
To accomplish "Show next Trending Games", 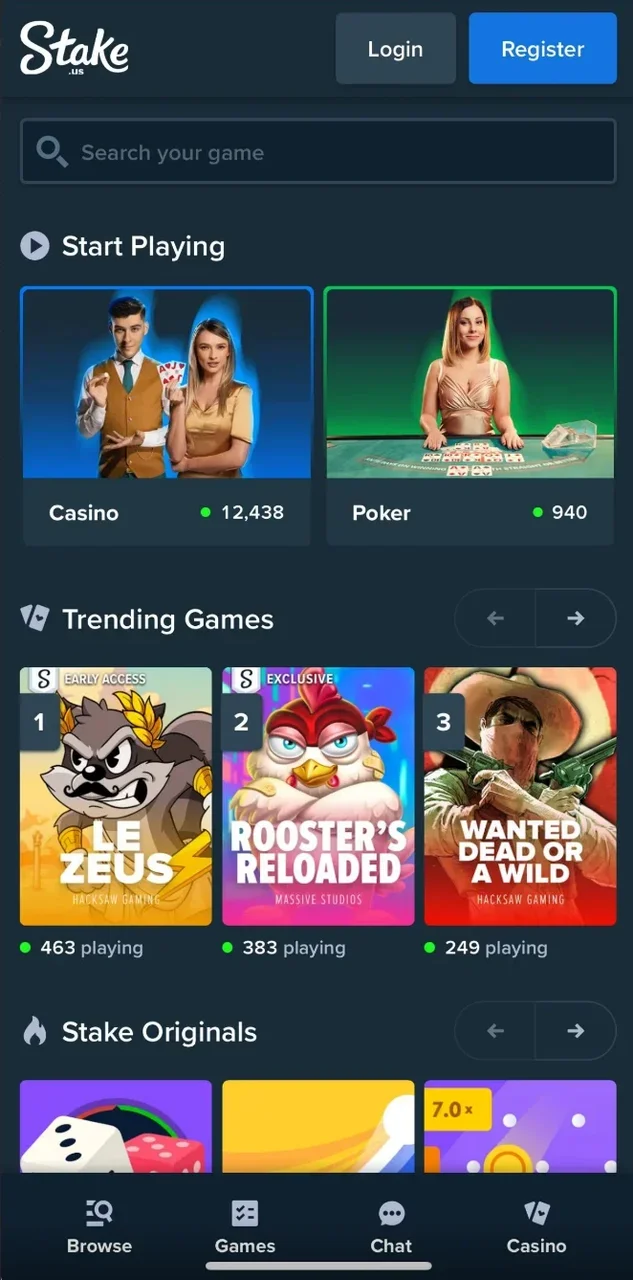I will (575, 619).
